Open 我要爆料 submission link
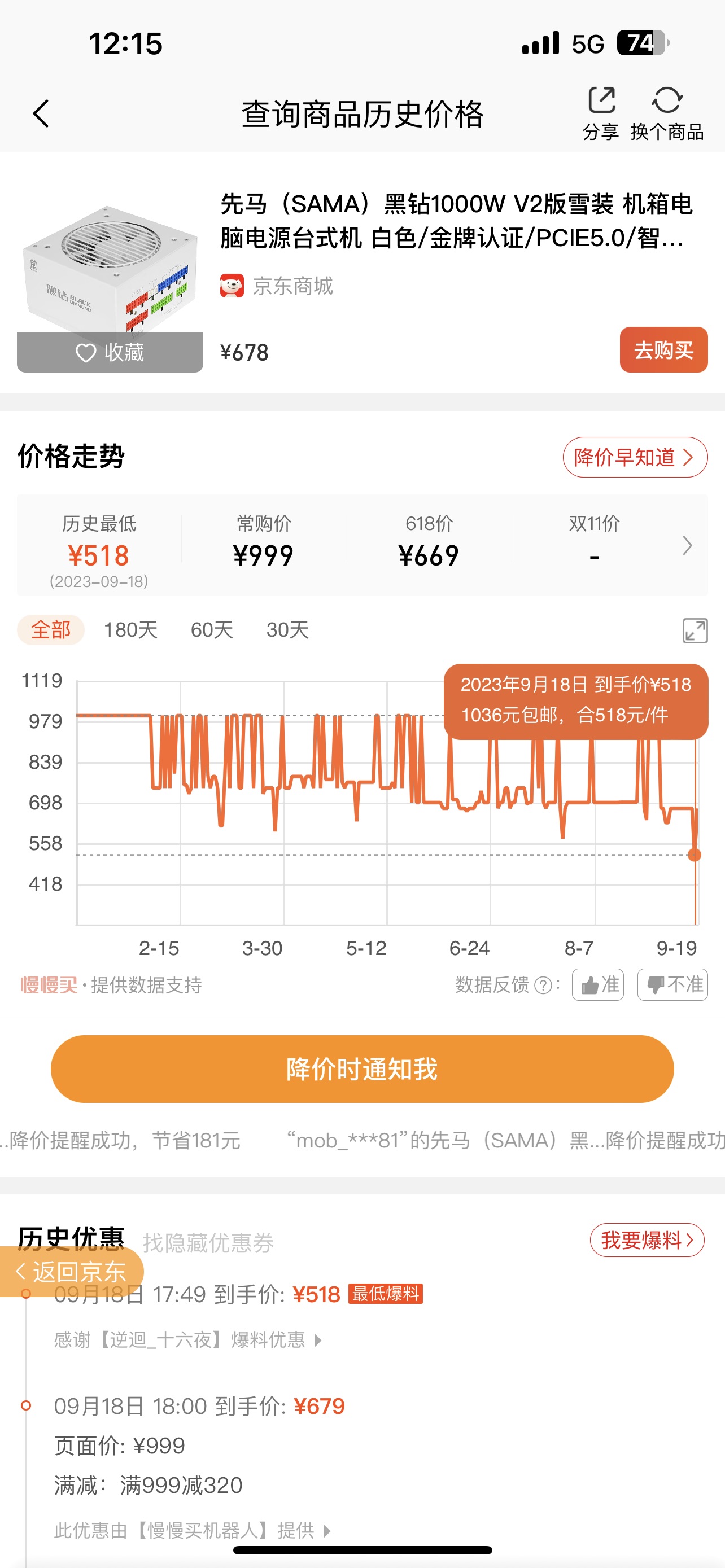Viewport: 725px width, 1568px height. [647, 1241]
